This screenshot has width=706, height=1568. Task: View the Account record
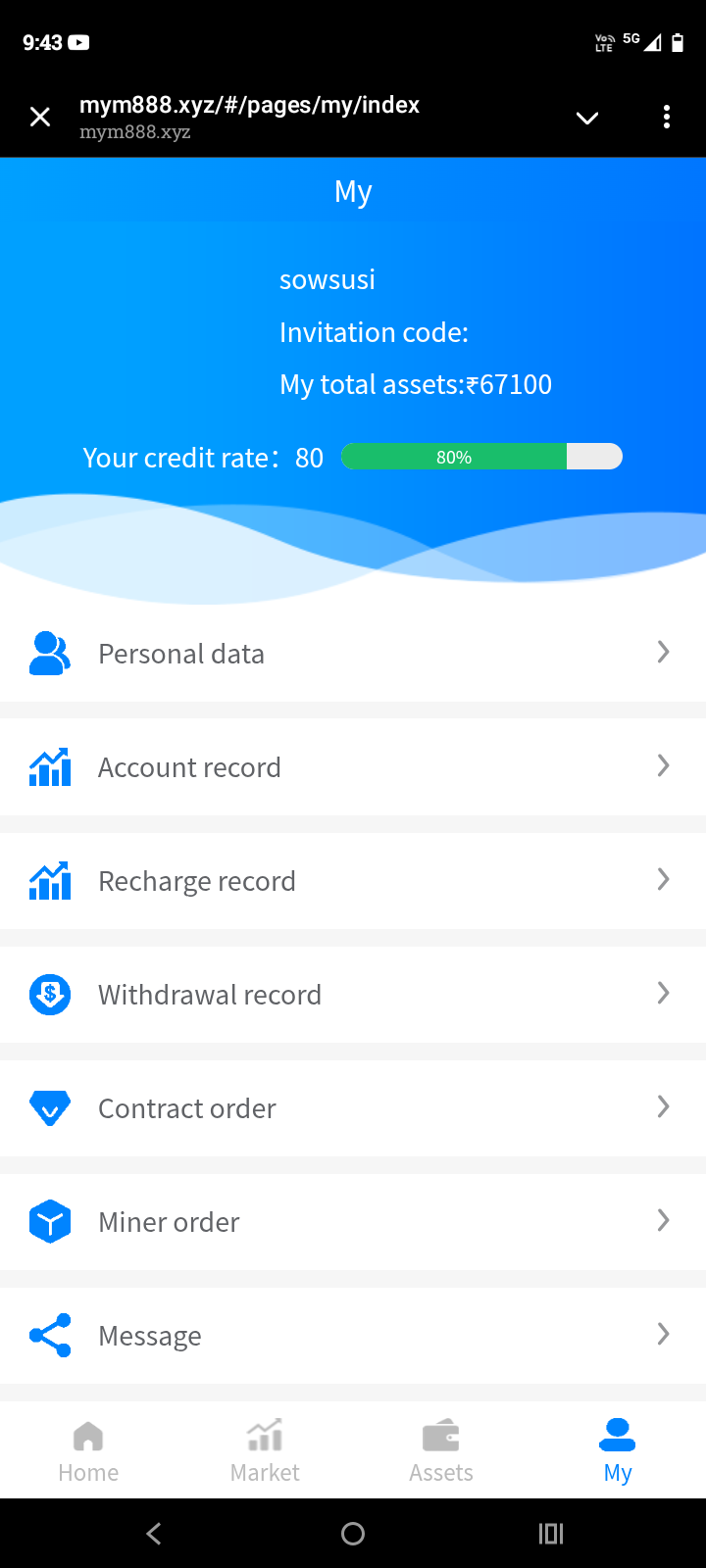353,767
